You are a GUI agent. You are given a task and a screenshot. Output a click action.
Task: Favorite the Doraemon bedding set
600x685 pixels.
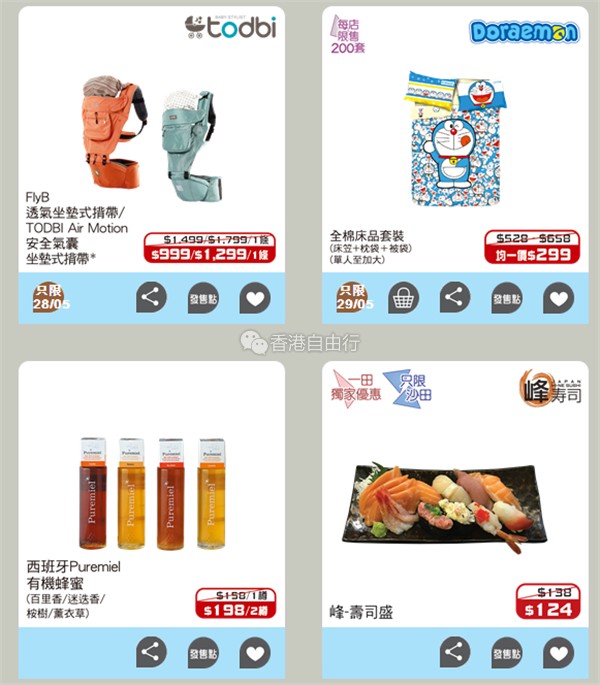[x=558, y=298]
